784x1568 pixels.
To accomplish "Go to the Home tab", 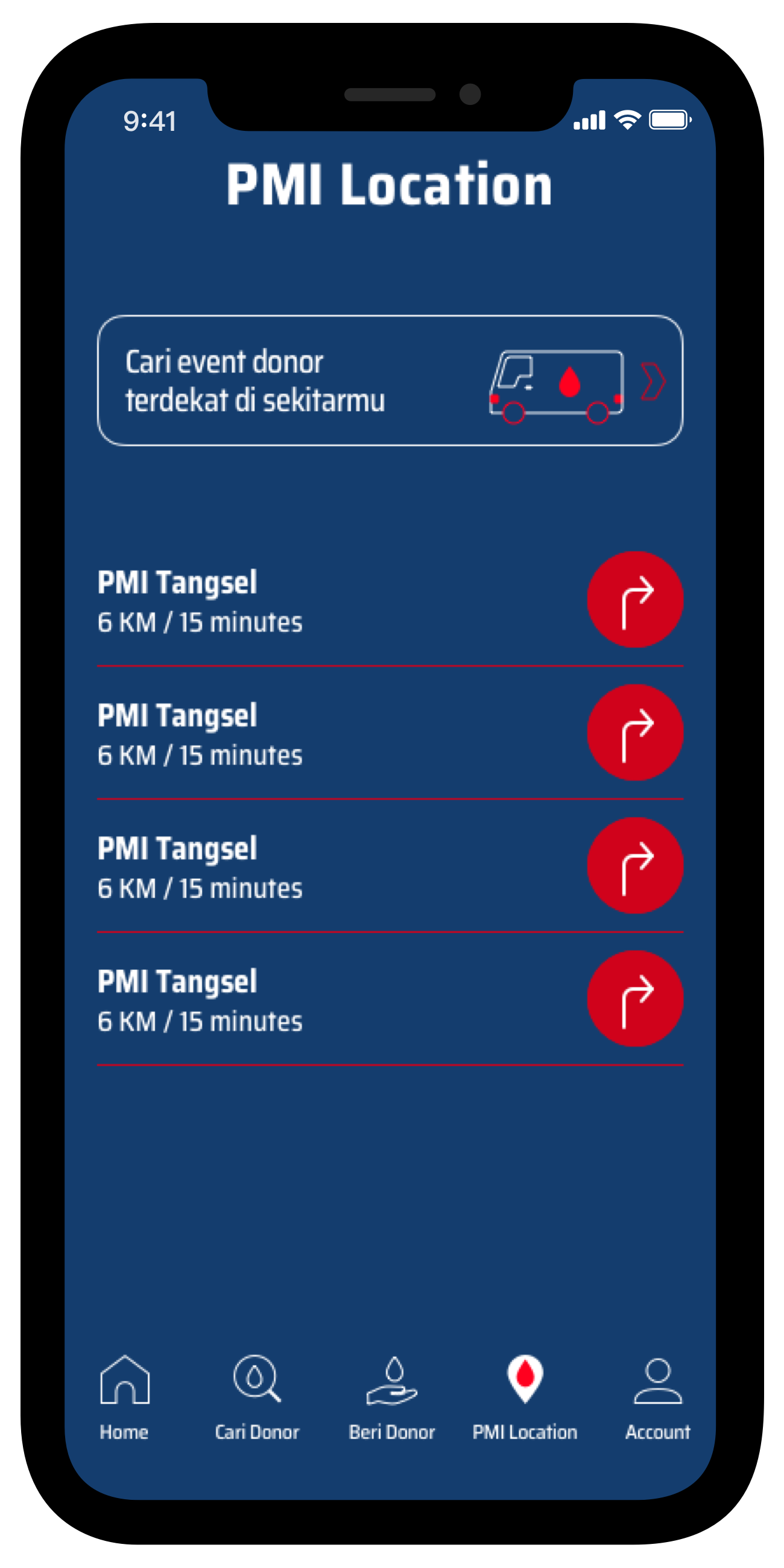I will click(x=125, y=1397).
